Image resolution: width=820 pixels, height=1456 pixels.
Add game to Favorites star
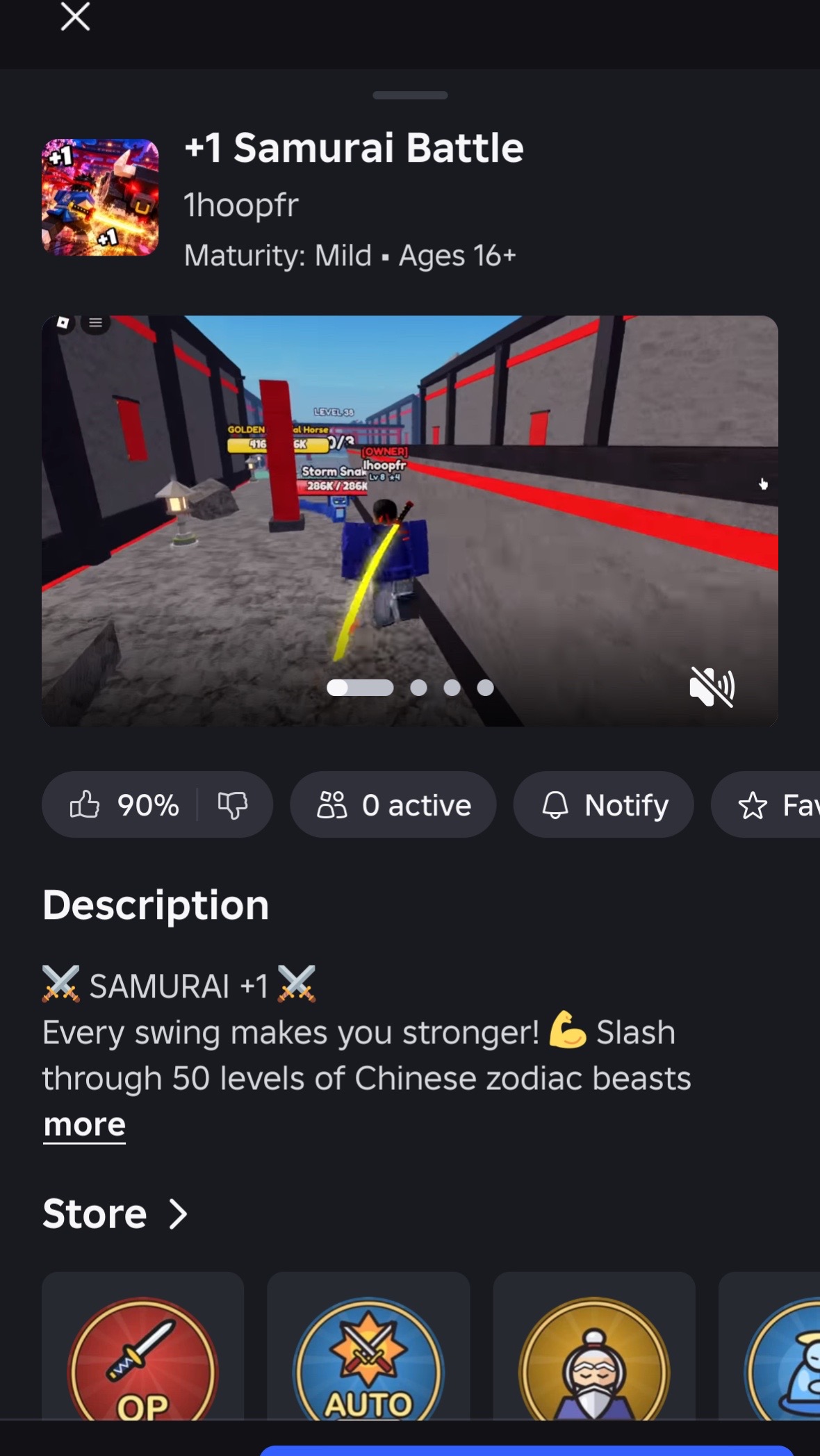766,804
